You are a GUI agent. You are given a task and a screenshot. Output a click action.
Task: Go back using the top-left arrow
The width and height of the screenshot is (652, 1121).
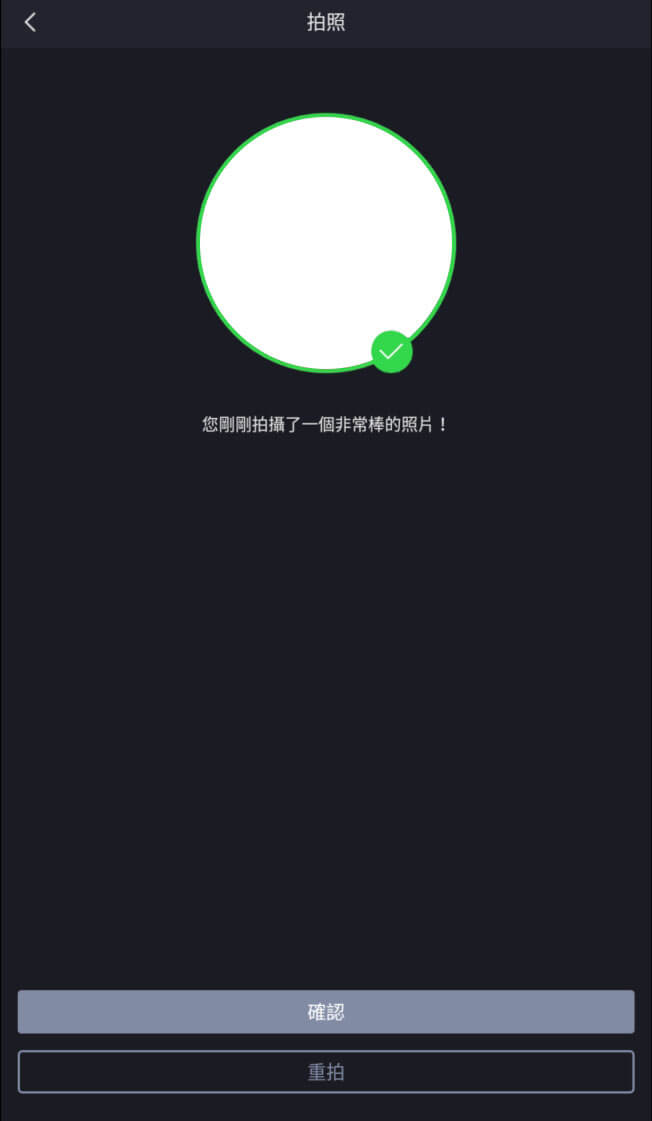[30, 22]
